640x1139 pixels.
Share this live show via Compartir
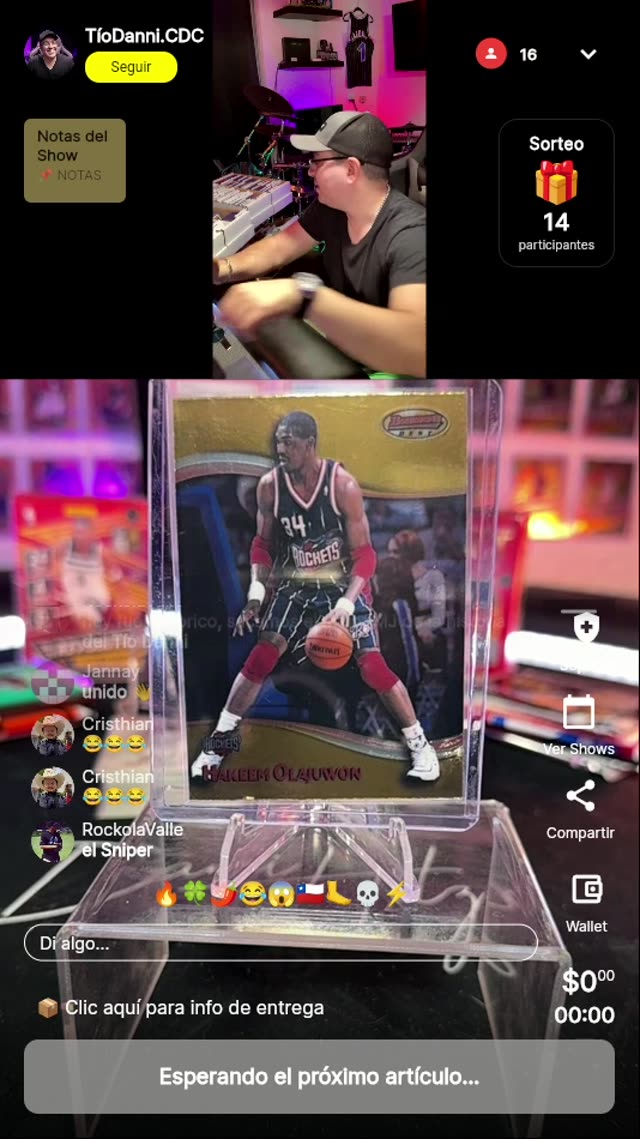pos(580,808)
